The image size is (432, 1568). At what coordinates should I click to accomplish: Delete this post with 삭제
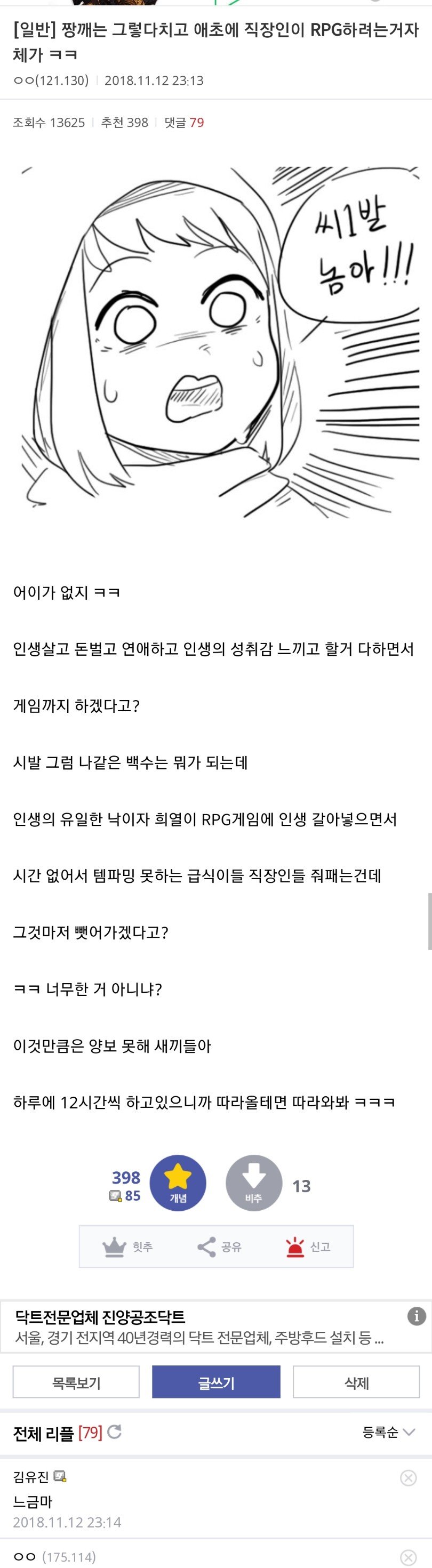click(356, 1382)
